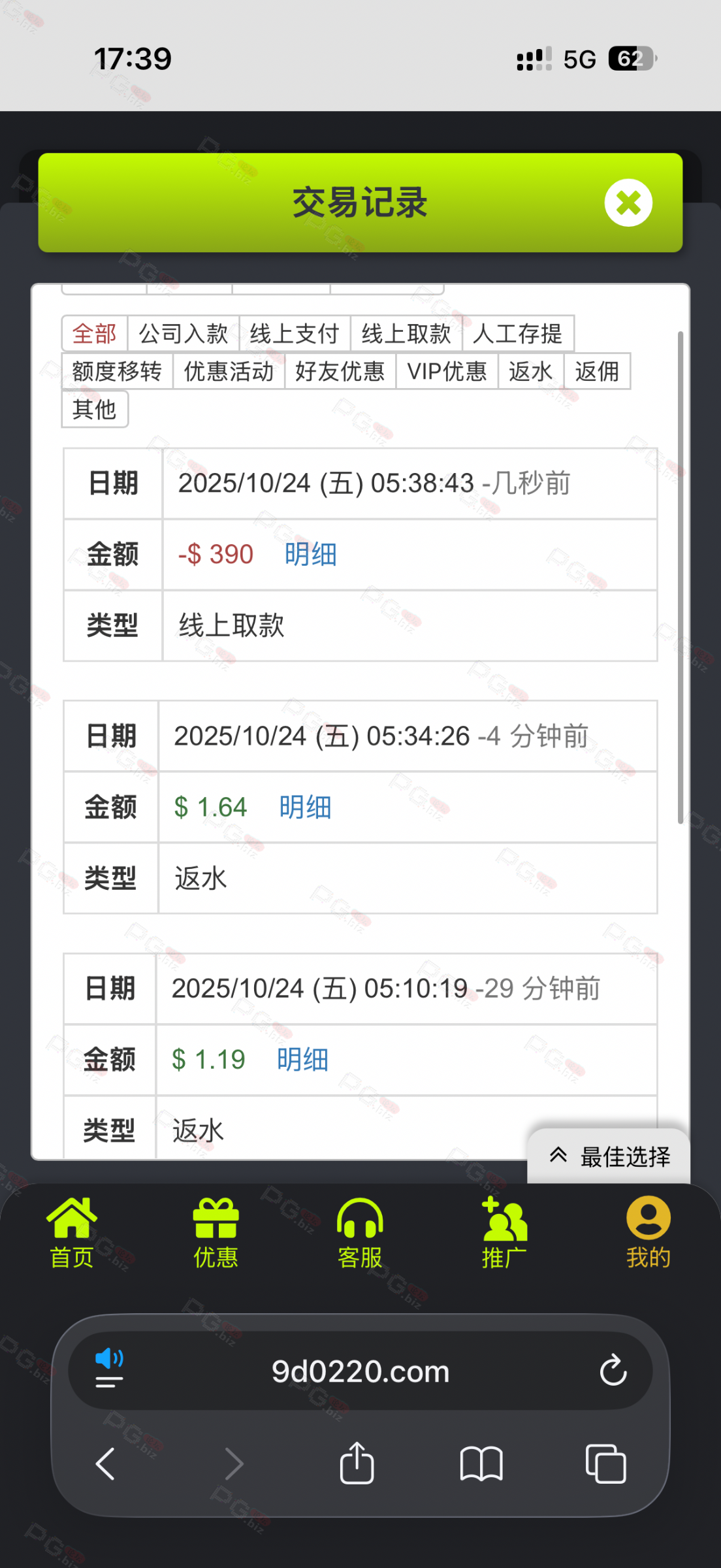The image size is (721, 1568).
Task: Show 线上支付 transactions
Action: pos(295,334)
